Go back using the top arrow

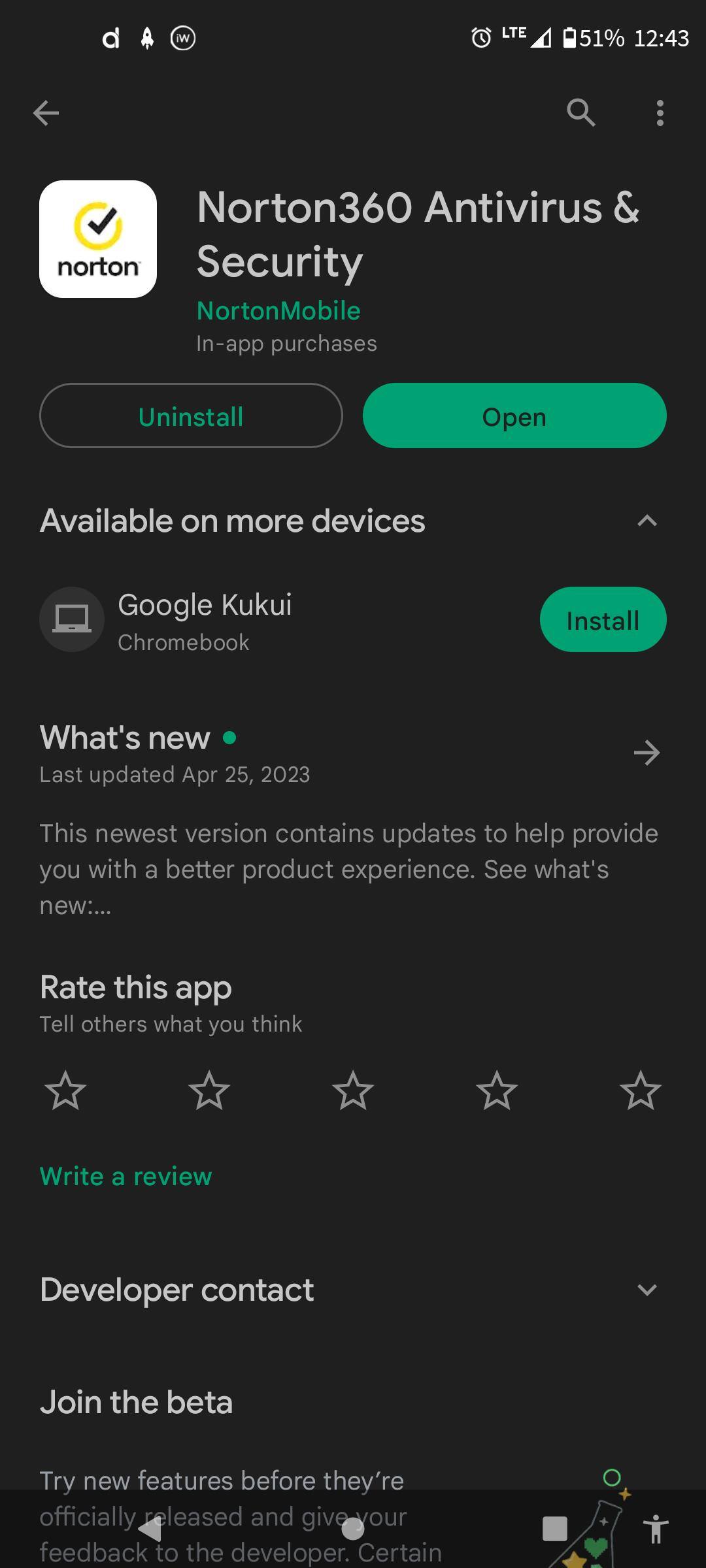coord(46,113)
